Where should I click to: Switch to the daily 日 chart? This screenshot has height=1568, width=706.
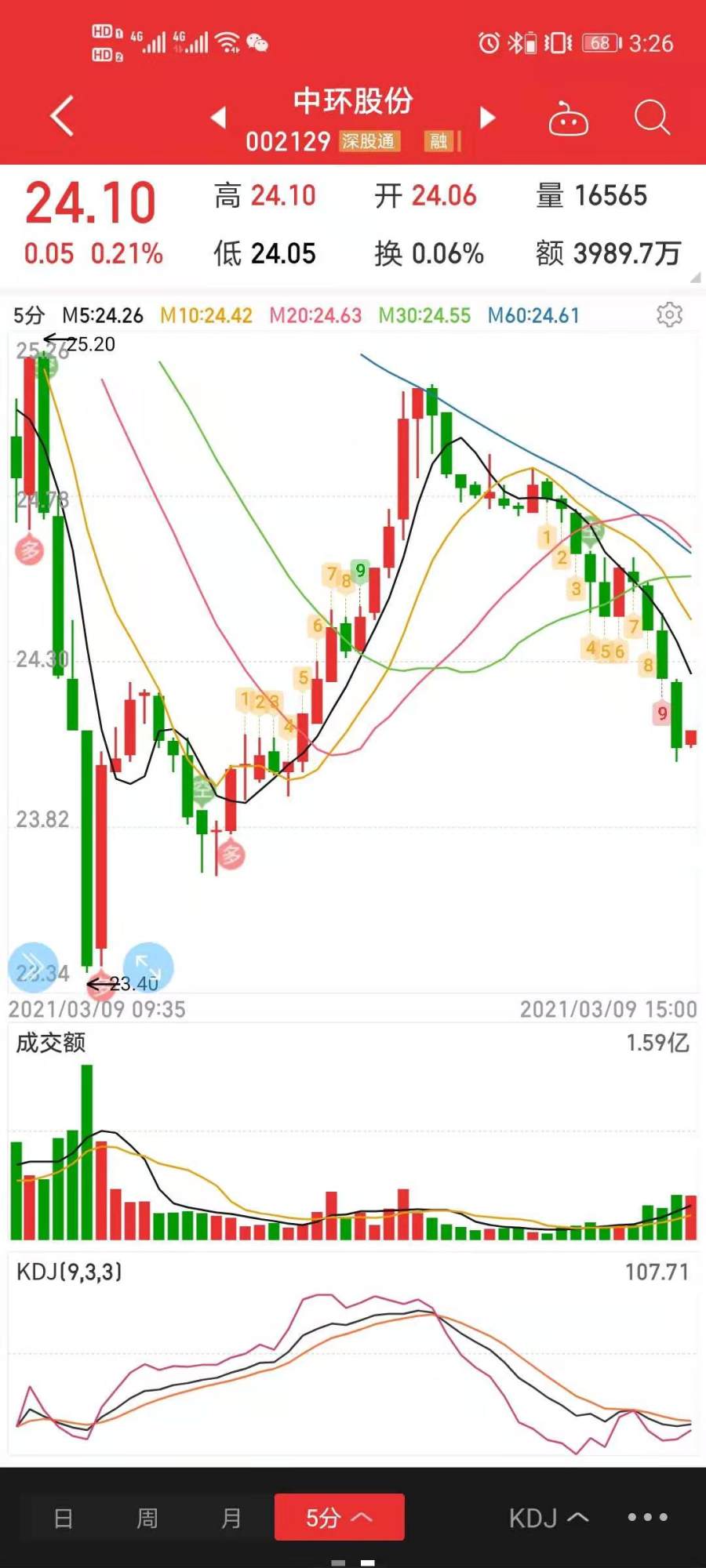pos(64,1519)
